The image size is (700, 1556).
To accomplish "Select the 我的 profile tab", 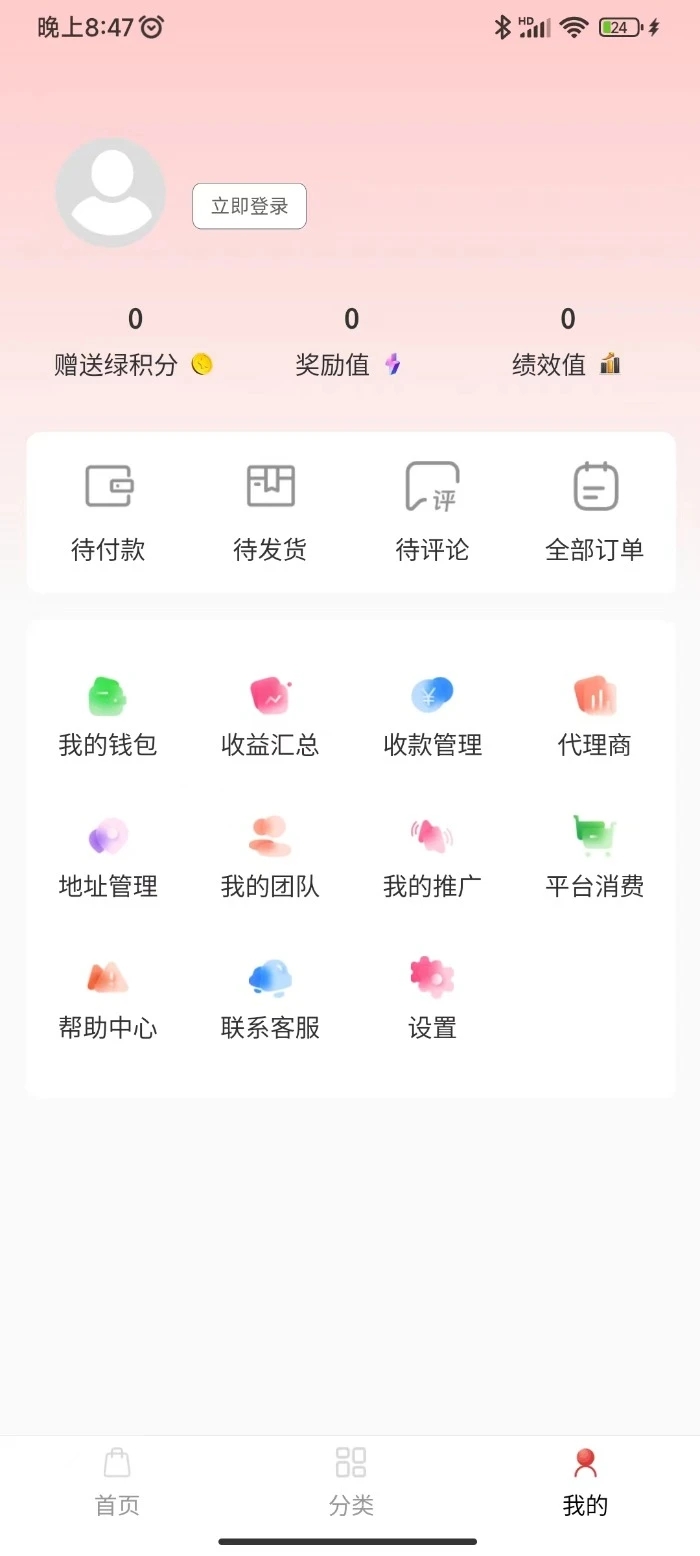I will click(585, 1481).
